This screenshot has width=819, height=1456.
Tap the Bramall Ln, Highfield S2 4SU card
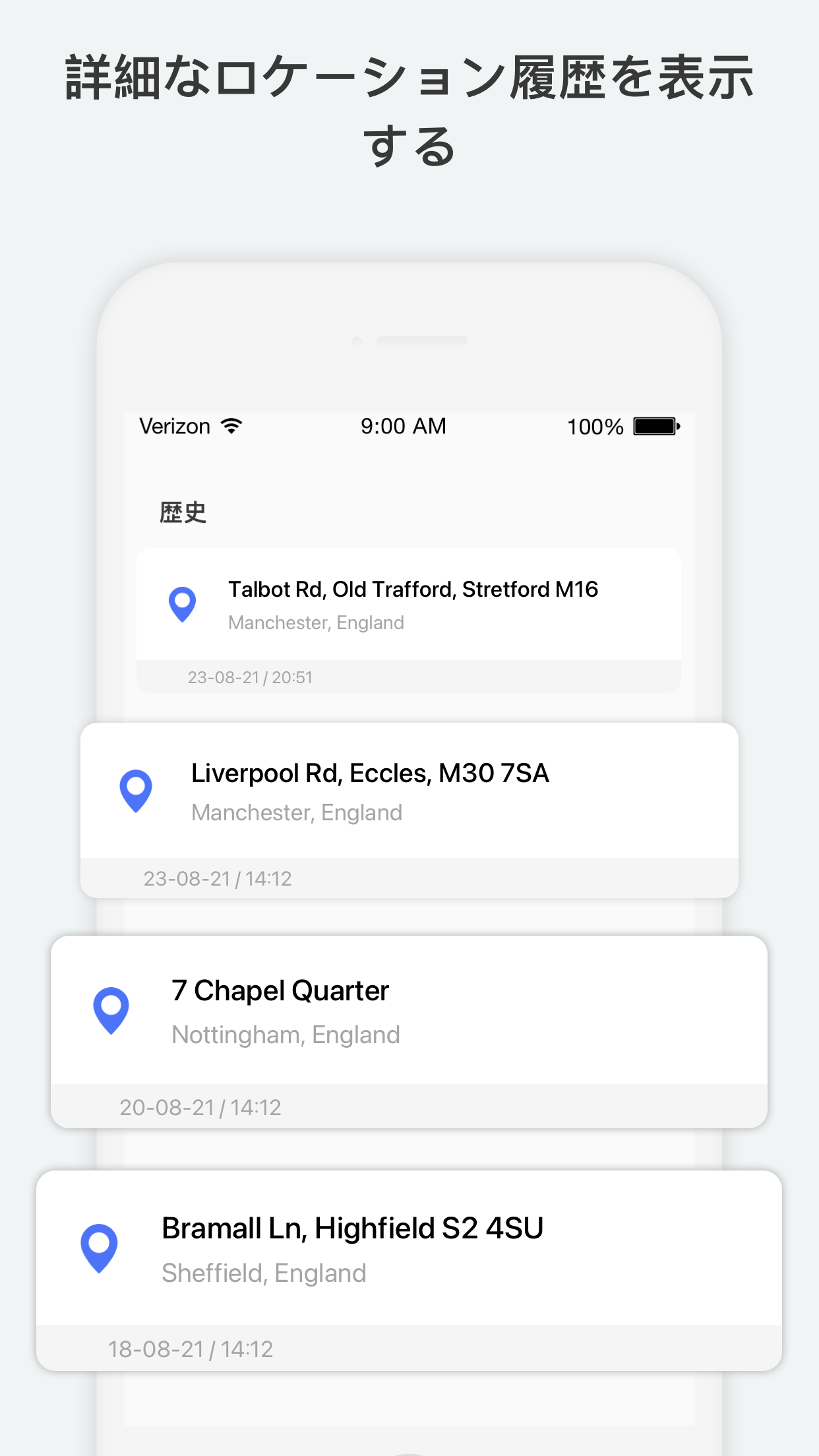click(409, 1250)
